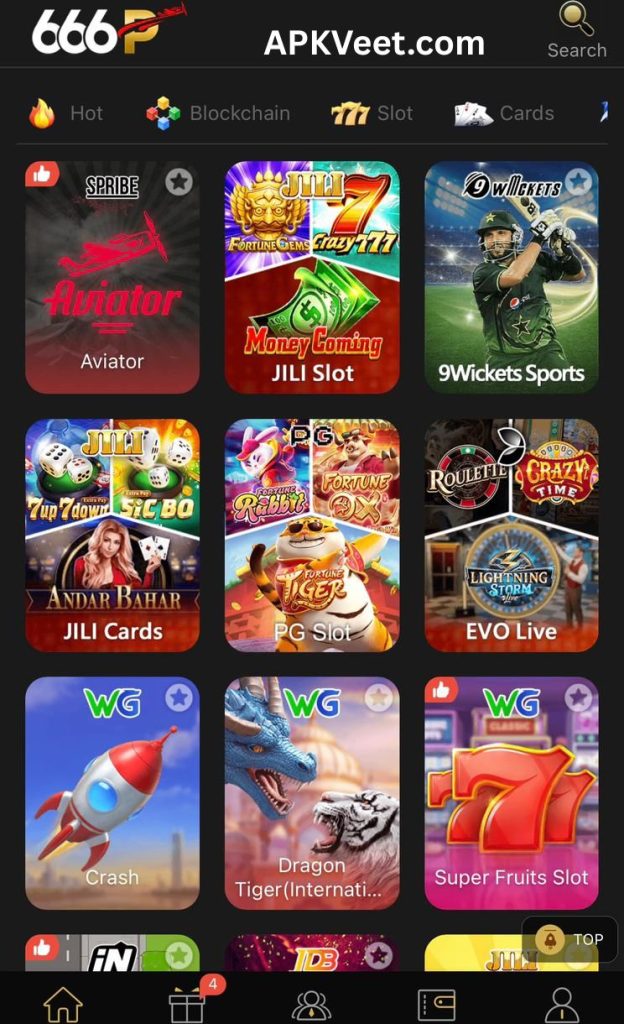
Task: Open Super Fruits Slot tile
Action: [x=511, y=795]
